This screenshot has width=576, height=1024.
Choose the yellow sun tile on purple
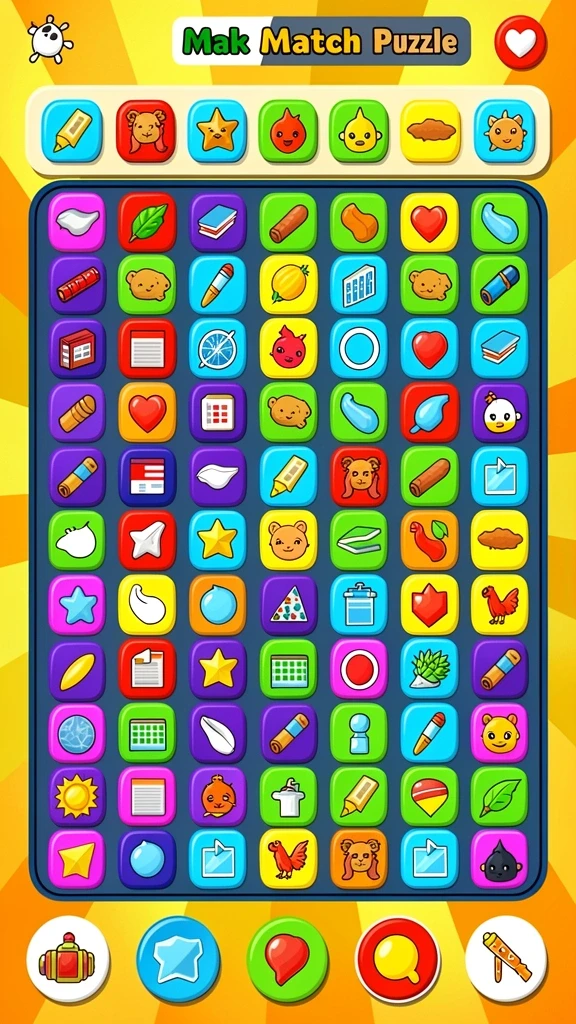[x=76, y=796]
